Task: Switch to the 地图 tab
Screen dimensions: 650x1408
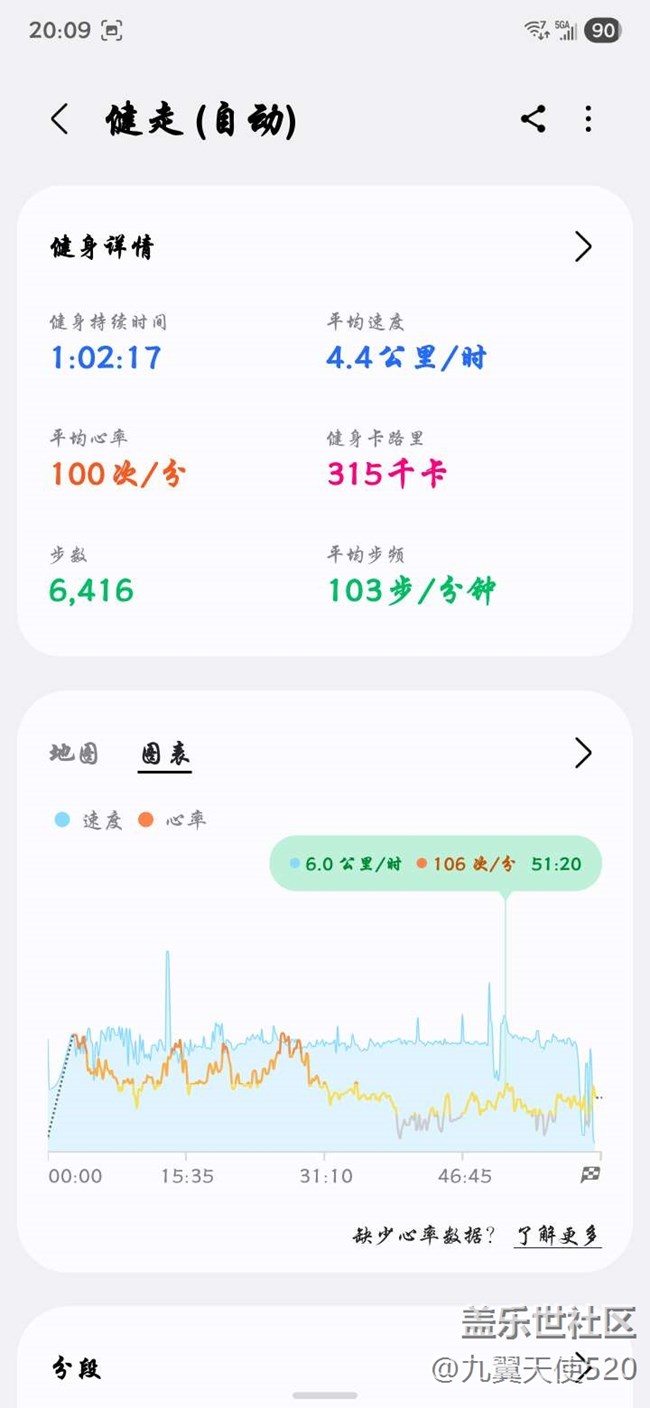Action: pyautogui.click(x=75, y=753)
